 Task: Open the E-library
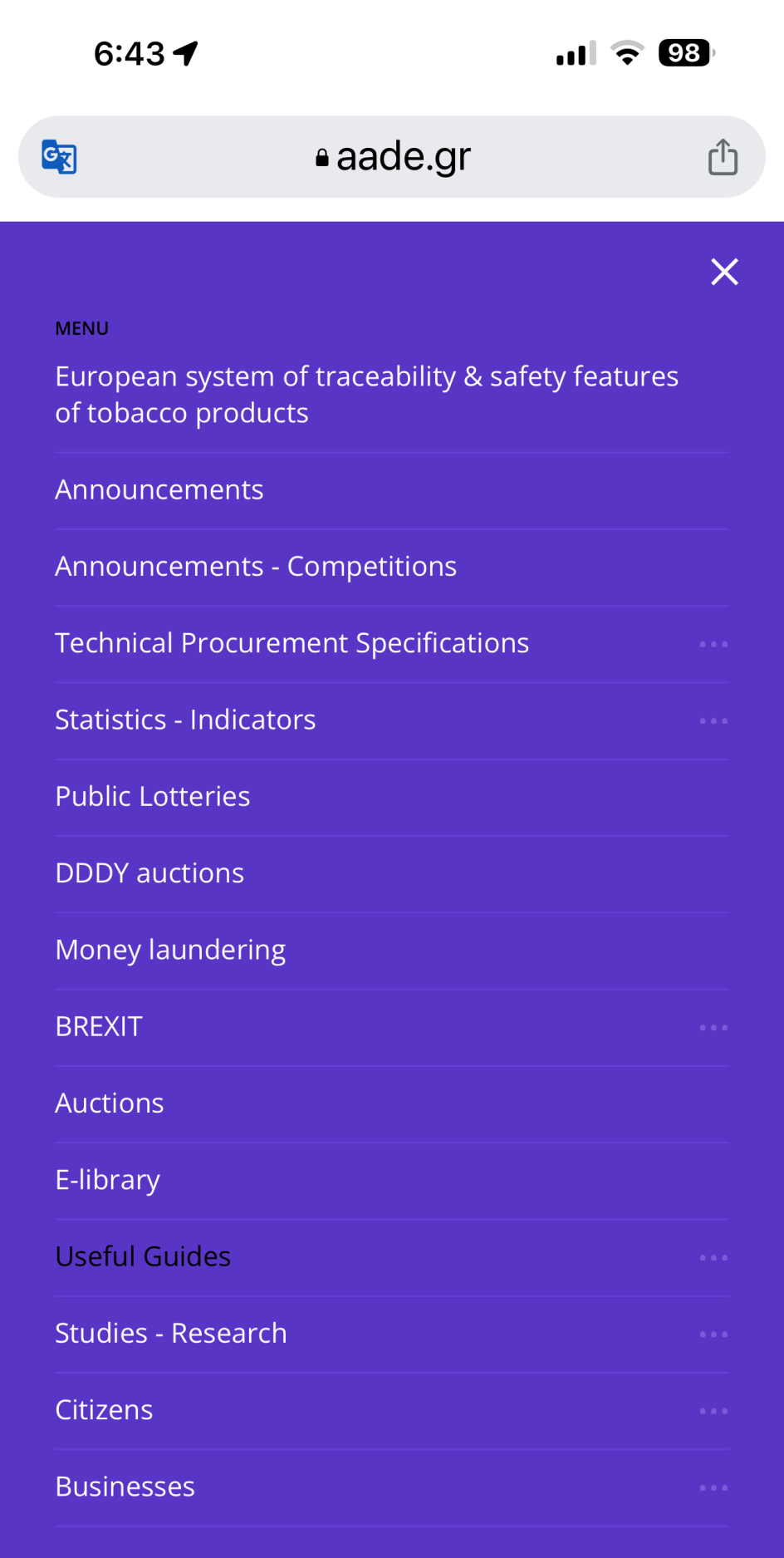click(x=108, y=1180)
